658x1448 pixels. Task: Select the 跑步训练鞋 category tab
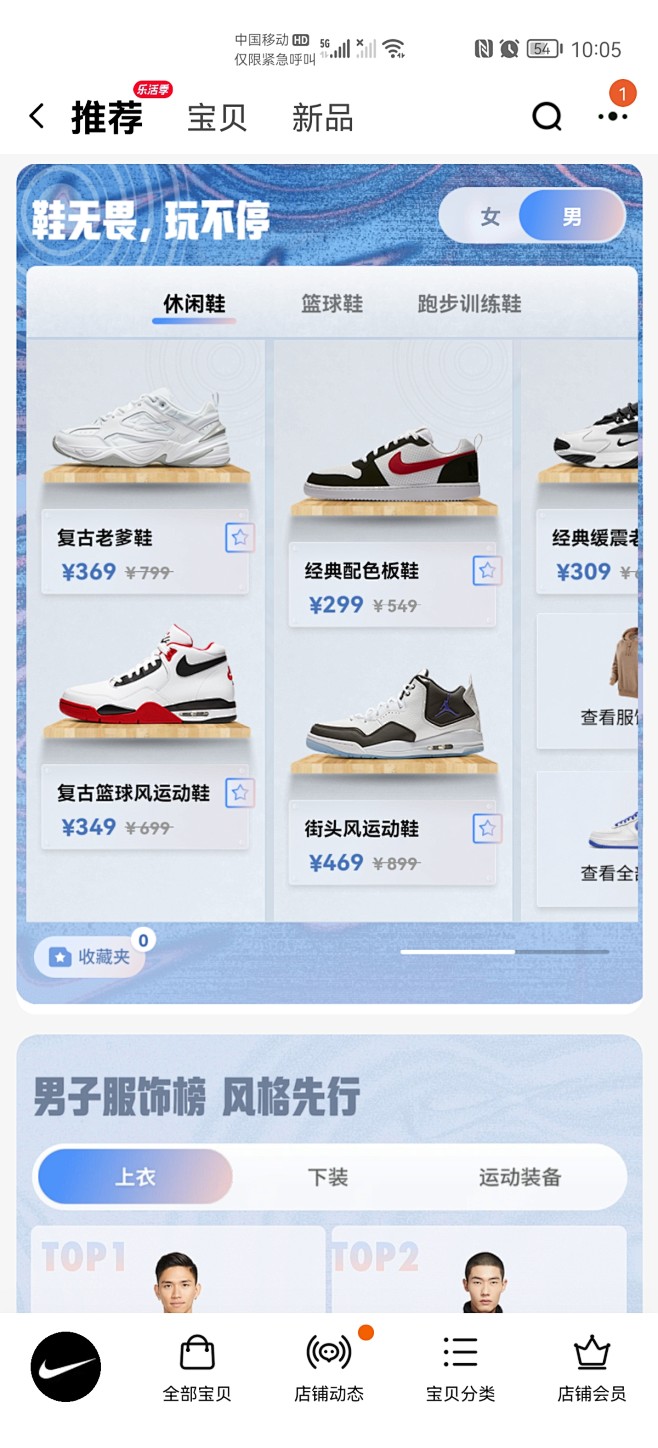(x=469, y=304)
